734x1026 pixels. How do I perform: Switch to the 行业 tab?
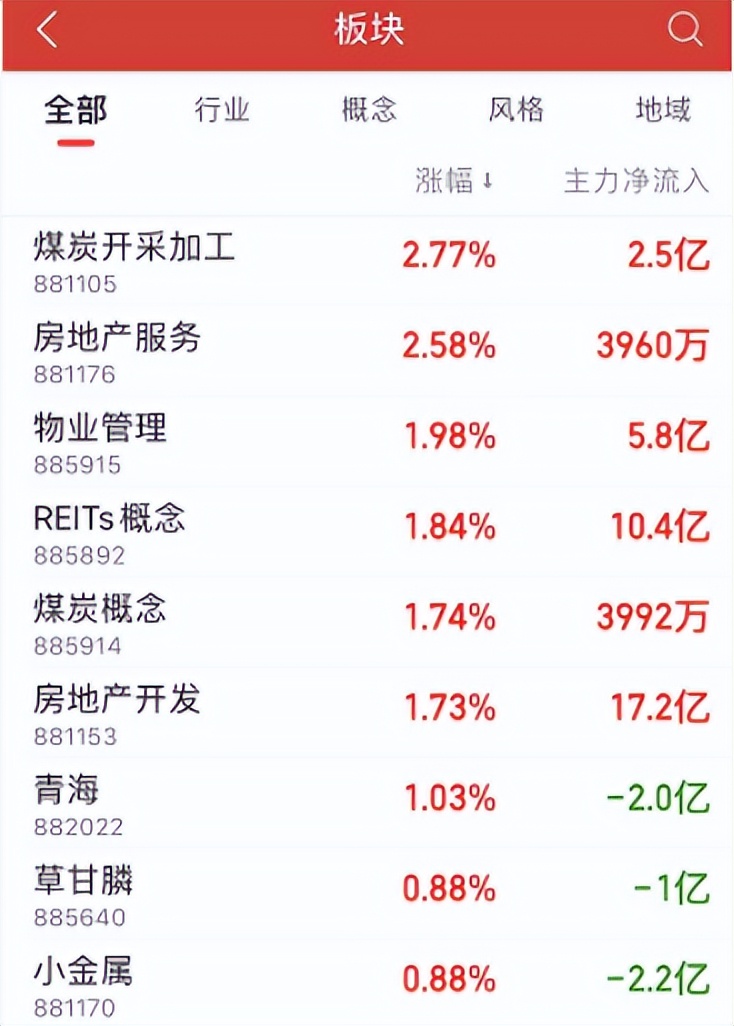[x=222, y=110]
